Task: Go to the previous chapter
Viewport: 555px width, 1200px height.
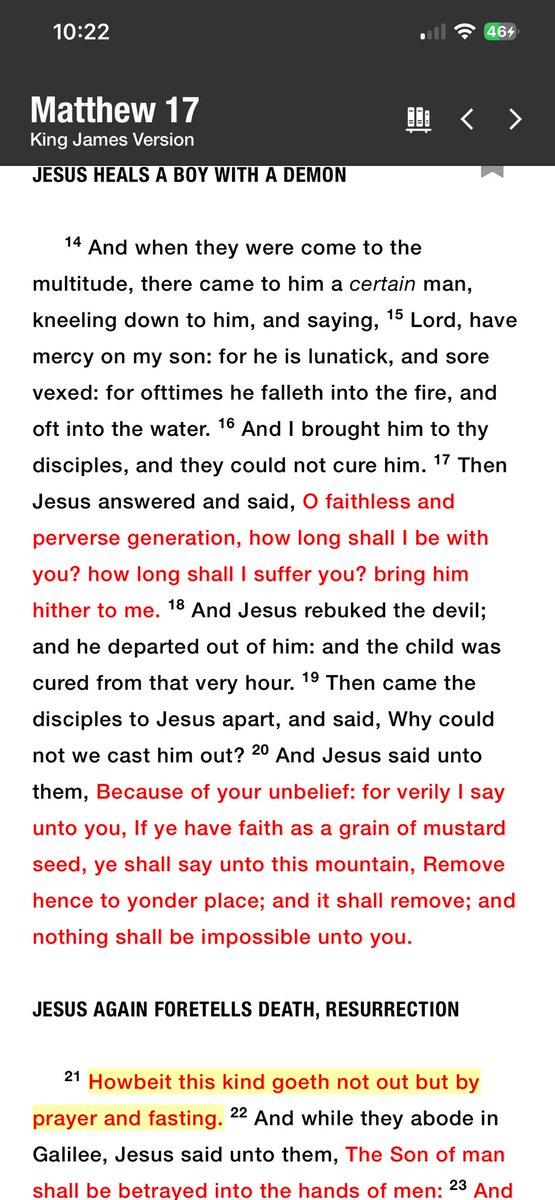Action: pyautogui.click(x=467, y=120)
